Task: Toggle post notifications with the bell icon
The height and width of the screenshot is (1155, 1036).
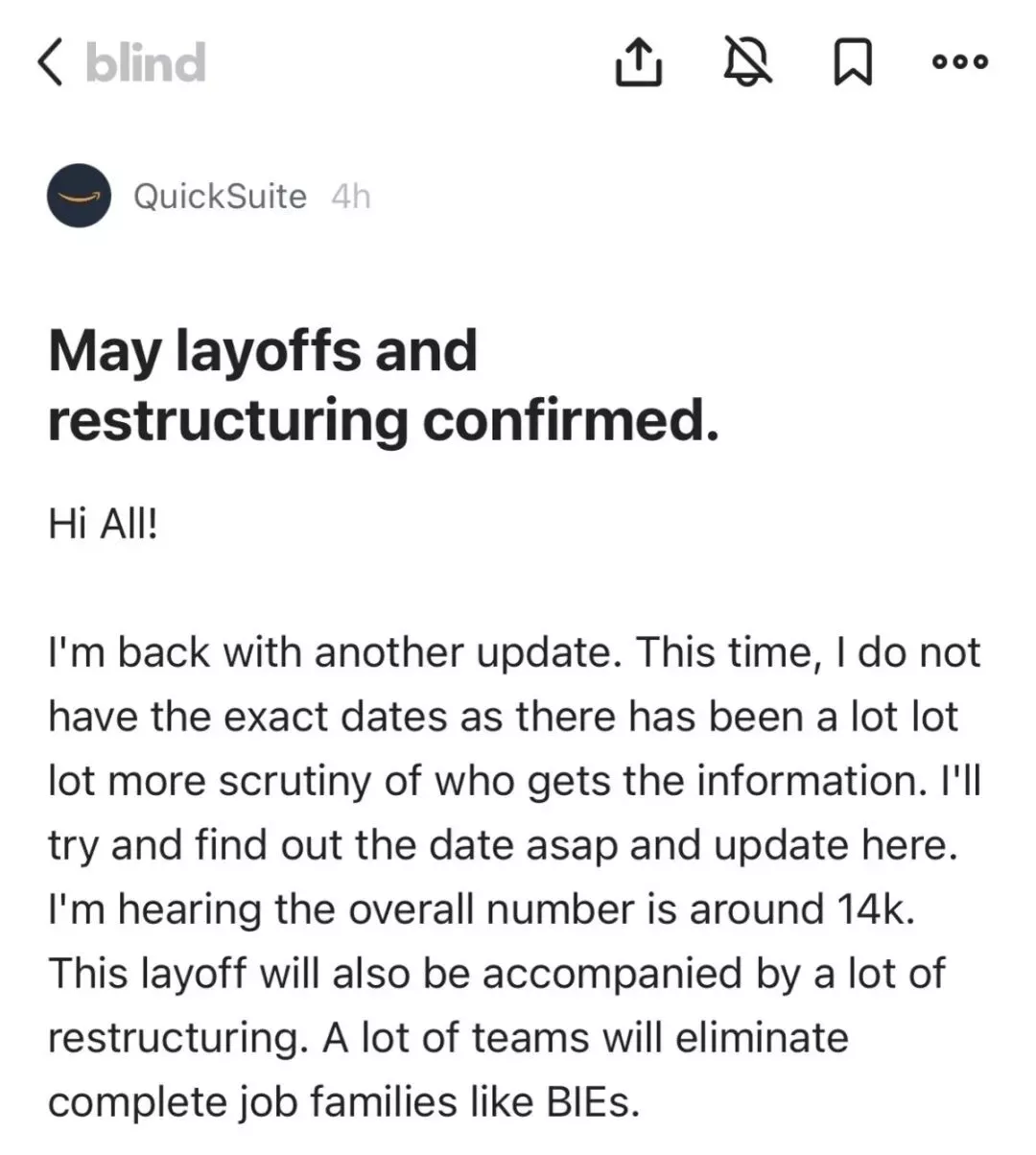Action: (746, 62)
